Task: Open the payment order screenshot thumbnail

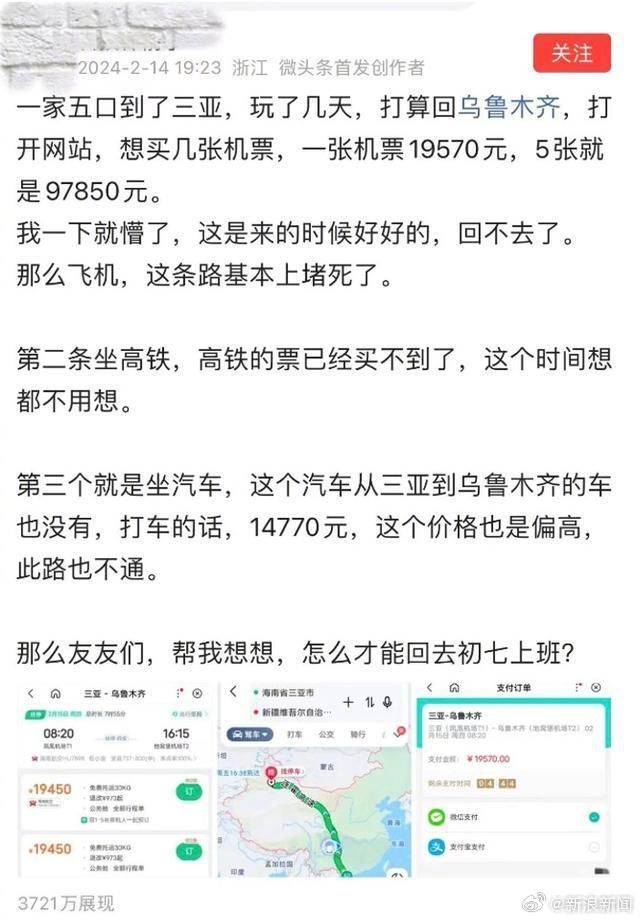Action: pos(514,780)
